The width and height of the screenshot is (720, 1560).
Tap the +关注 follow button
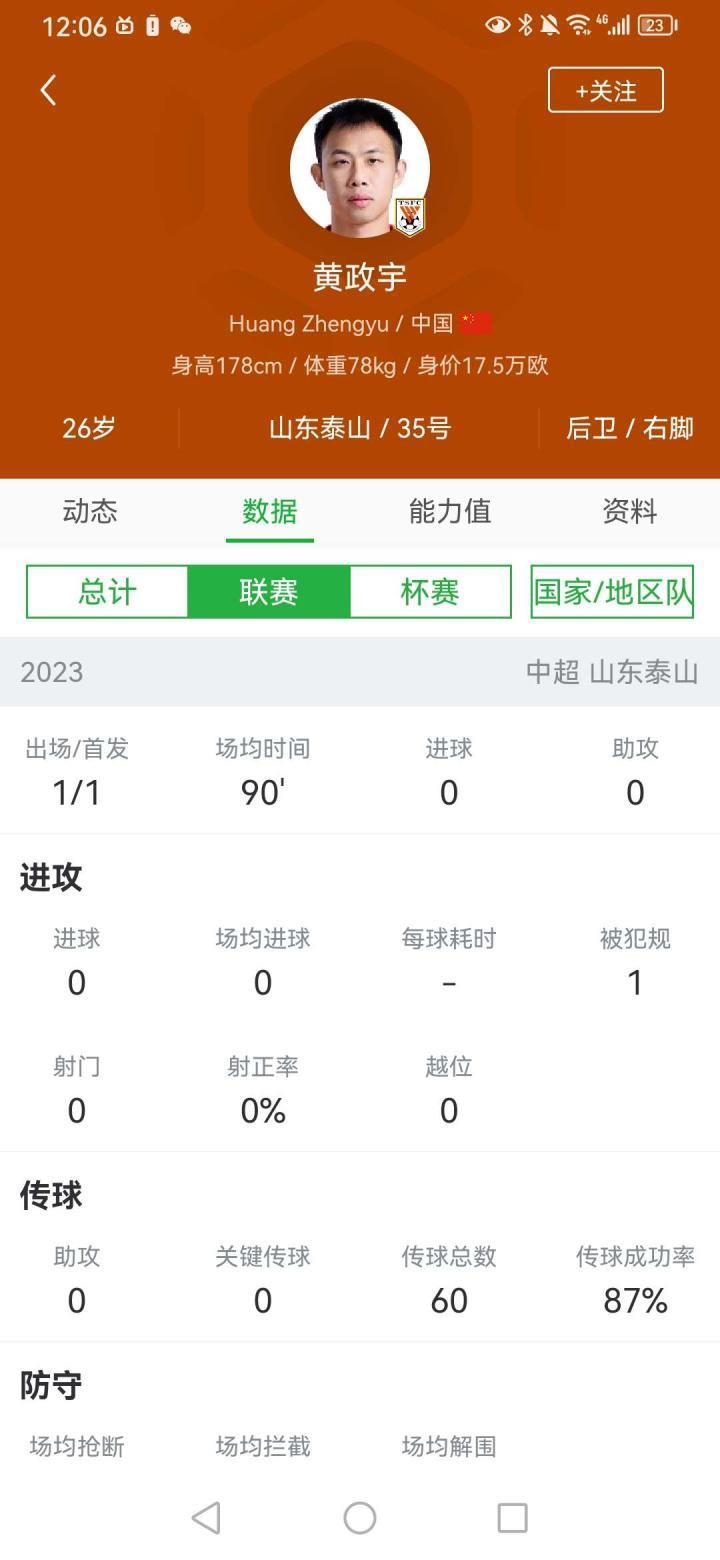coord(606,89)
